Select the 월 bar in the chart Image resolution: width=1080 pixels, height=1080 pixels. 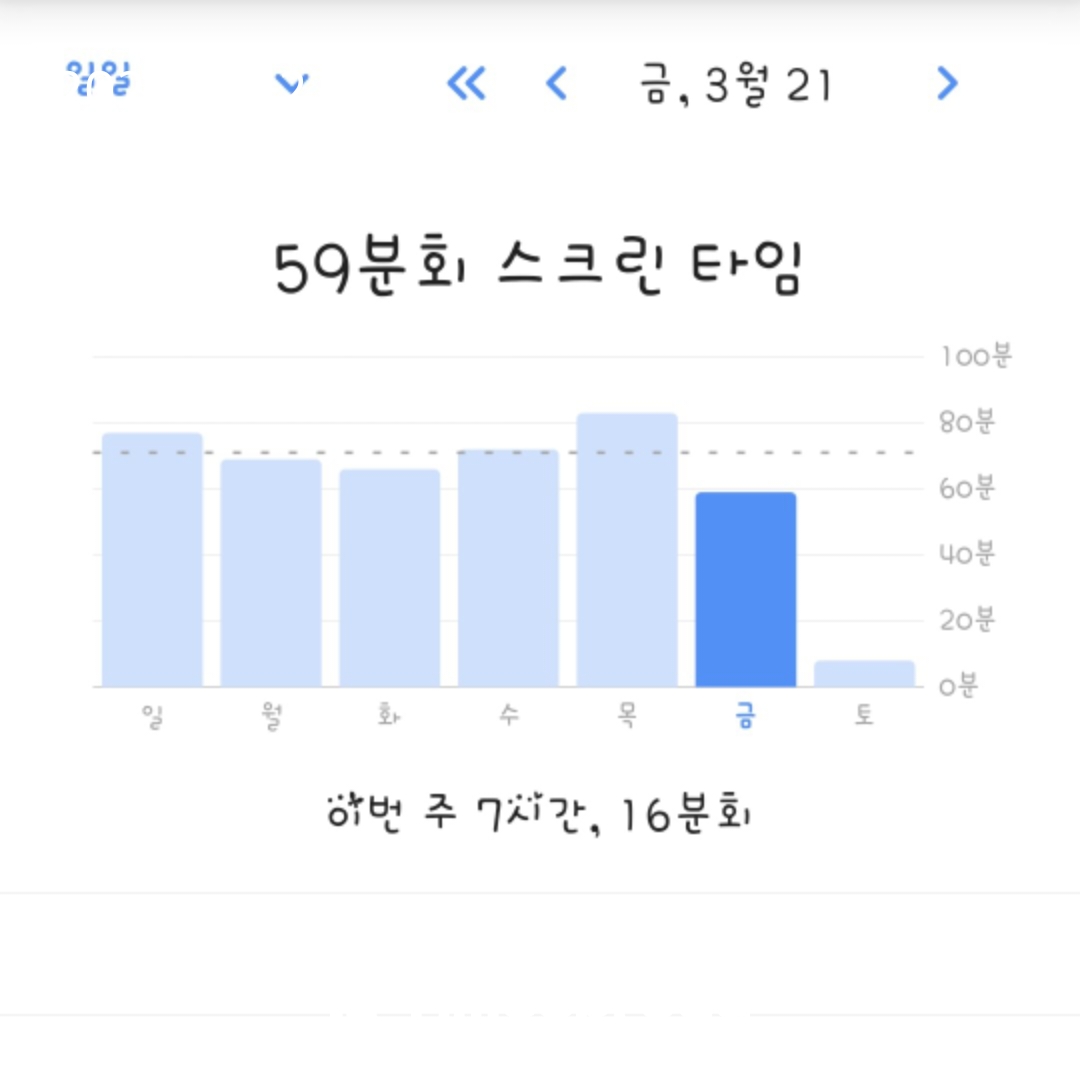click(271, 572)
